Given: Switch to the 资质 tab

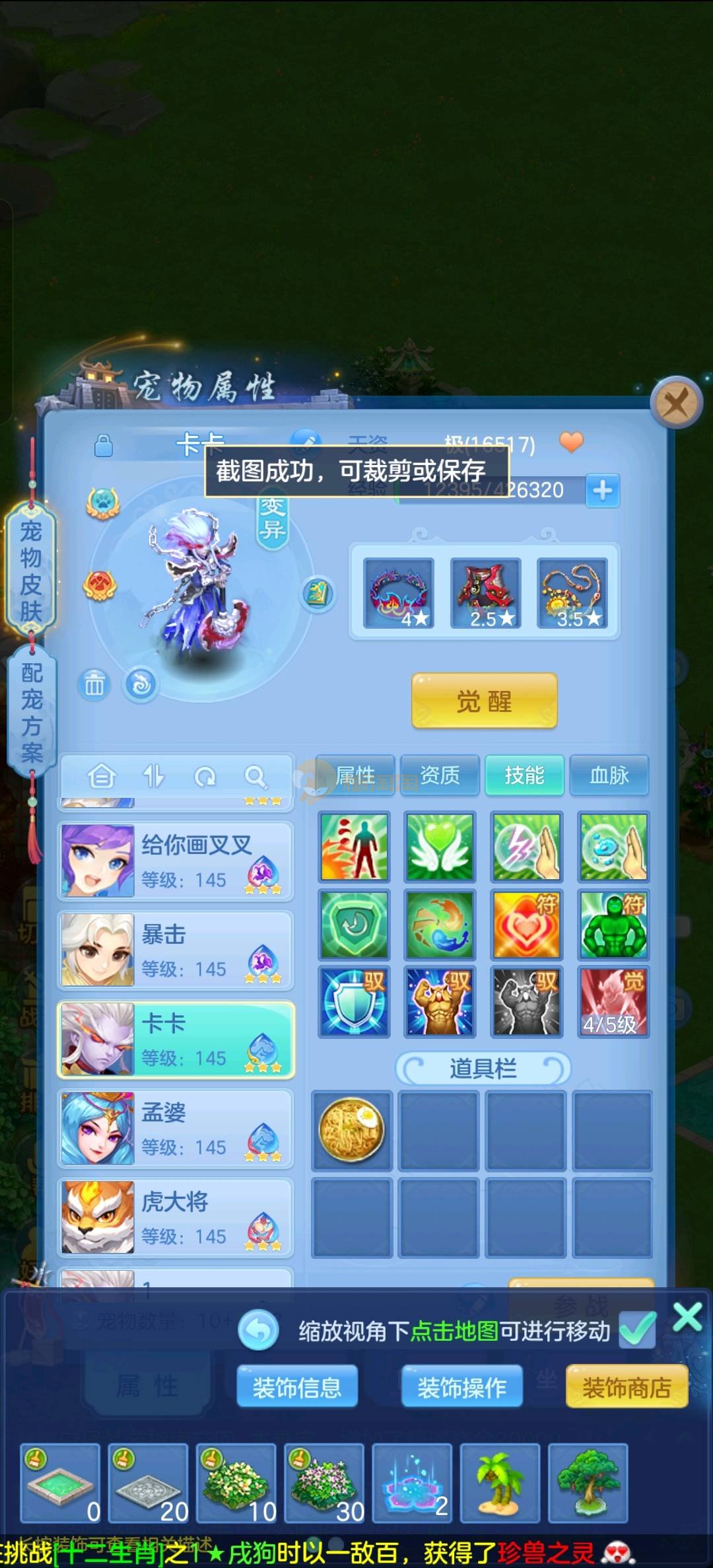Looking at the screenshot, I should click(x=440, y=775).
